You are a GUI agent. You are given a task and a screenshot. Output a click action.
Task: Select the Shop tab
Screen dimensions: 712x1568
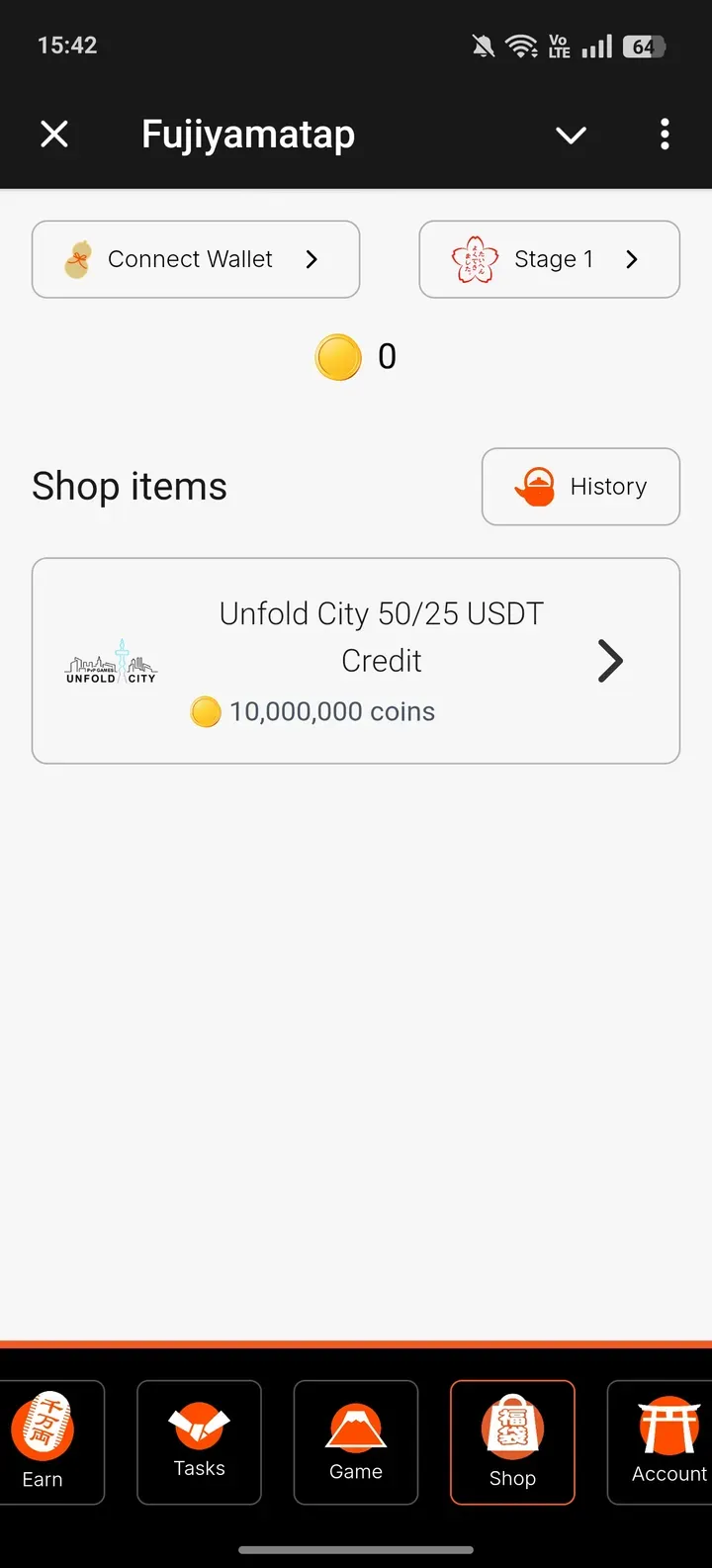[512, 1441]
